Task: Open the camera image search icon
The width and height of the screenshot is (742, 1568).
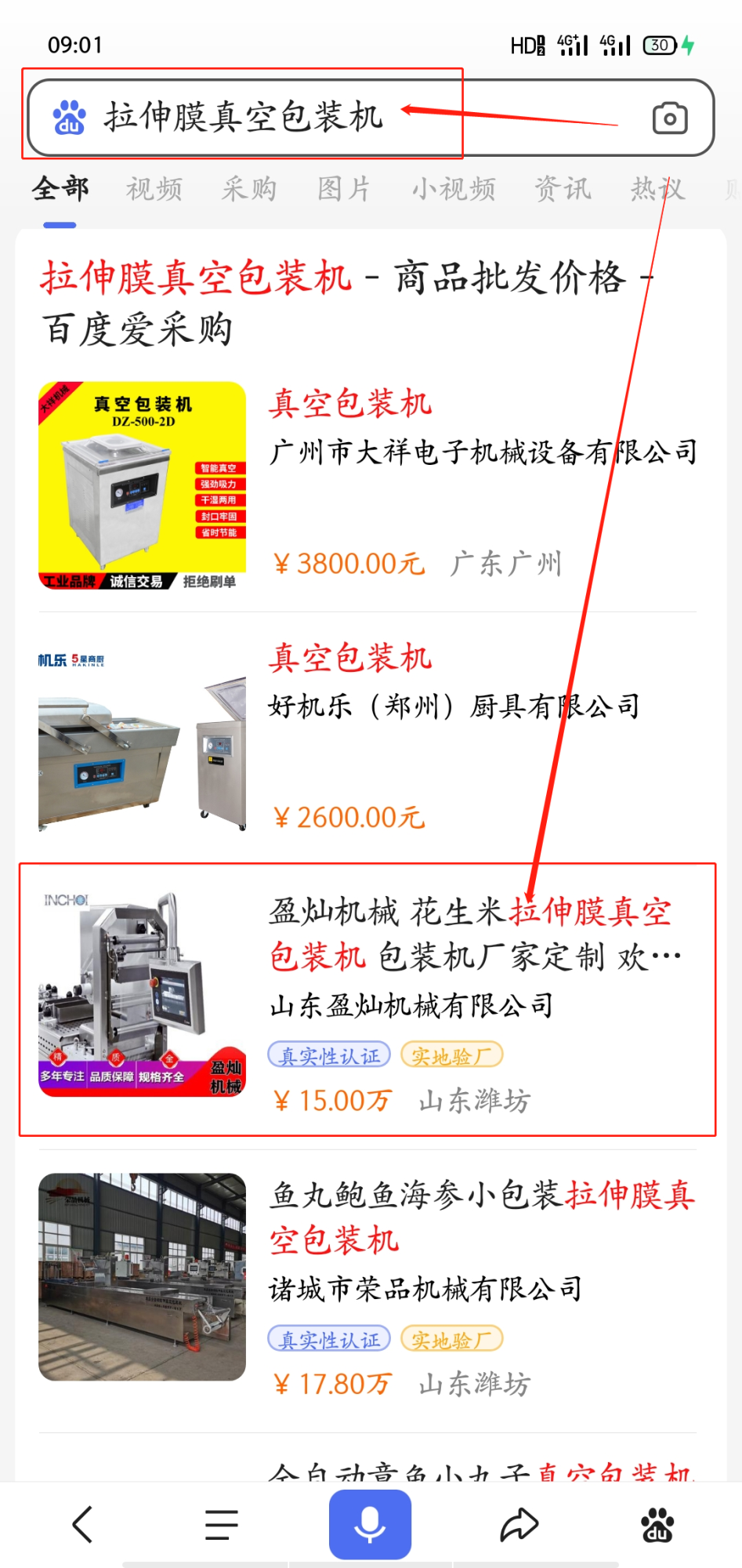Action: pyautogui.click(x=670, y=118)
